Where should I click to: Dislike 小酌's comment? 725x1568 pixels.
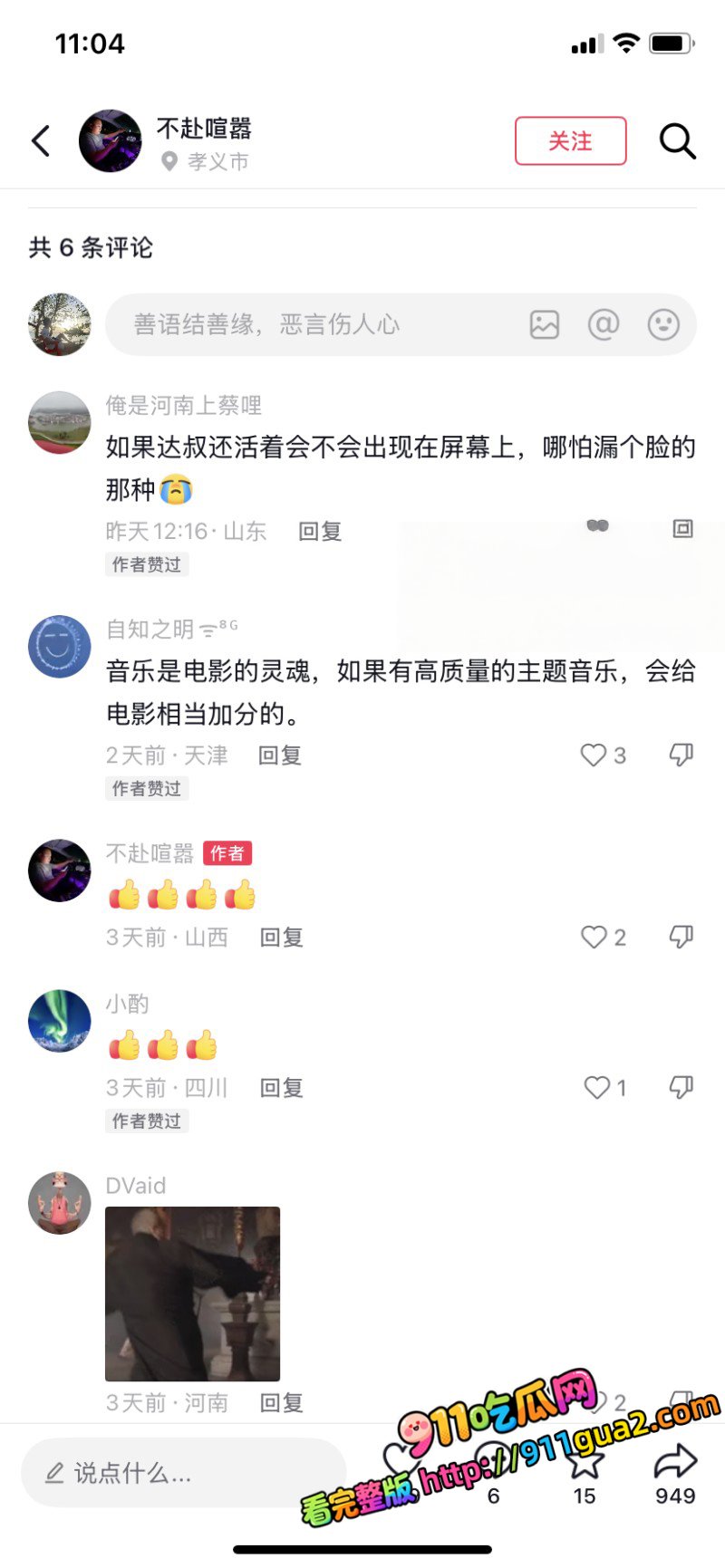point(681,1088)
